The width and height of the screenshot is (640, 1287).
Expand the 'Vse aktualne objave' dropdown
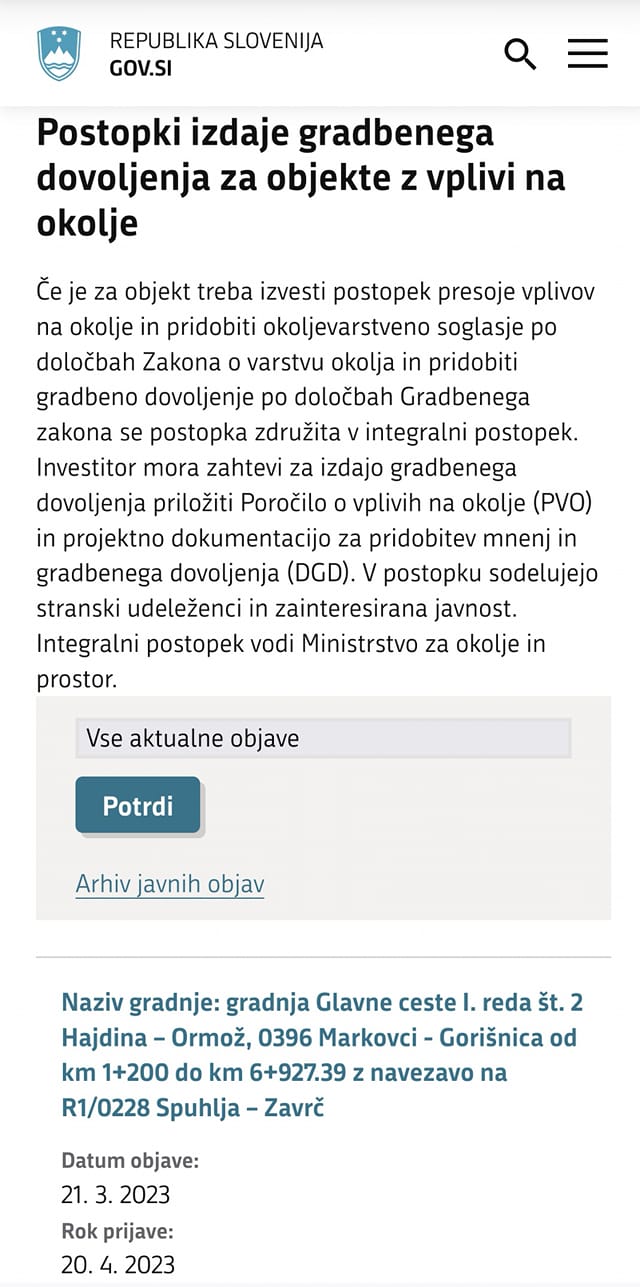(323, 739)
